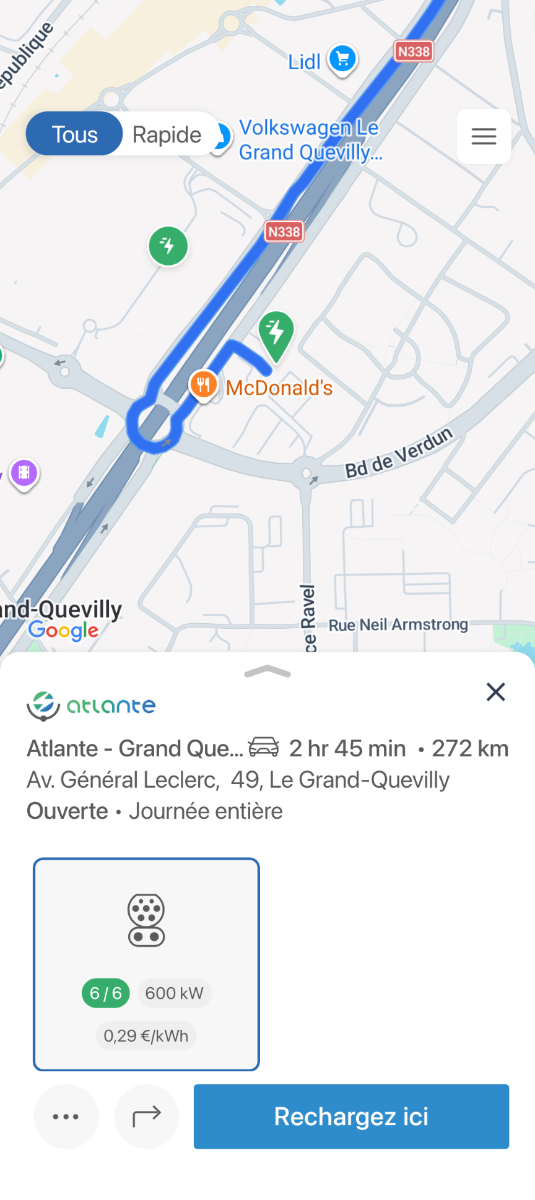Screen dimensions: 535x1200
Task: Tap Rechargez ici button
Action: coord(351,1116)
